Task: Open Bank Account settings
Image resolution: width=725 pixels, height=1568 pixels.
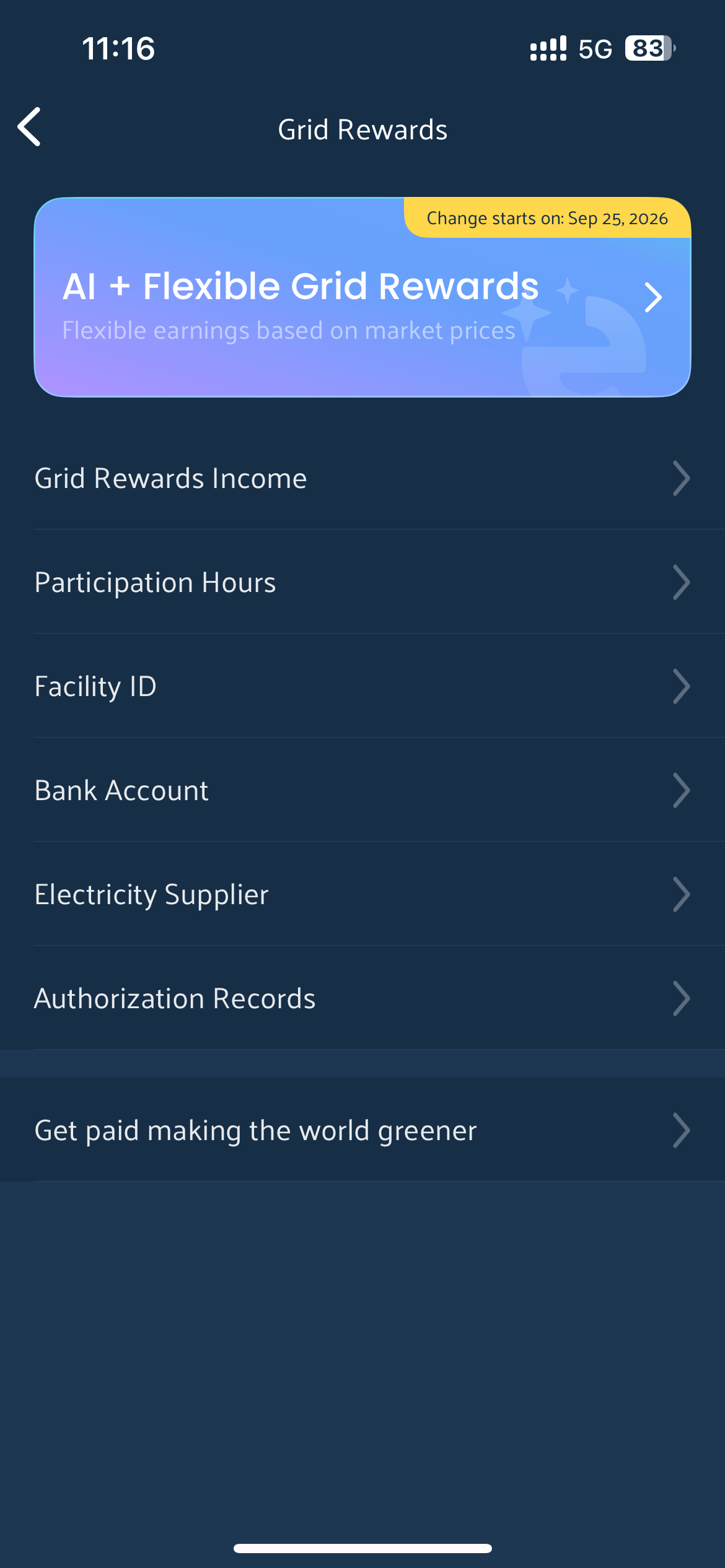Action: [362, 790]
